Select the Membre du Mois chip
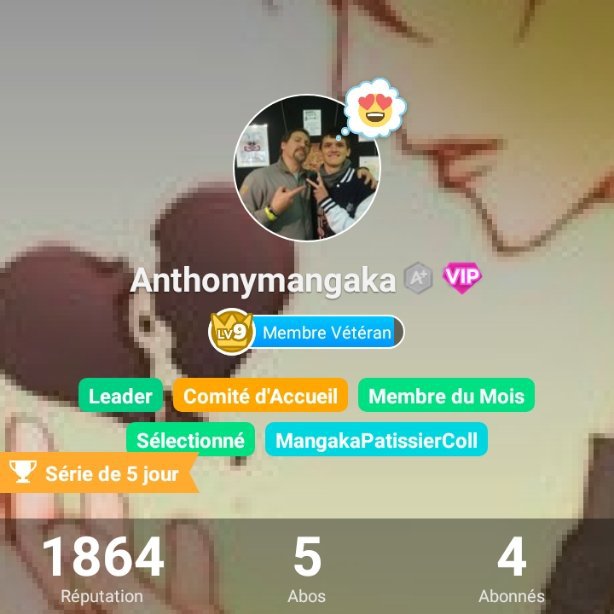The image size is (614, 614). tap(446, 395)
